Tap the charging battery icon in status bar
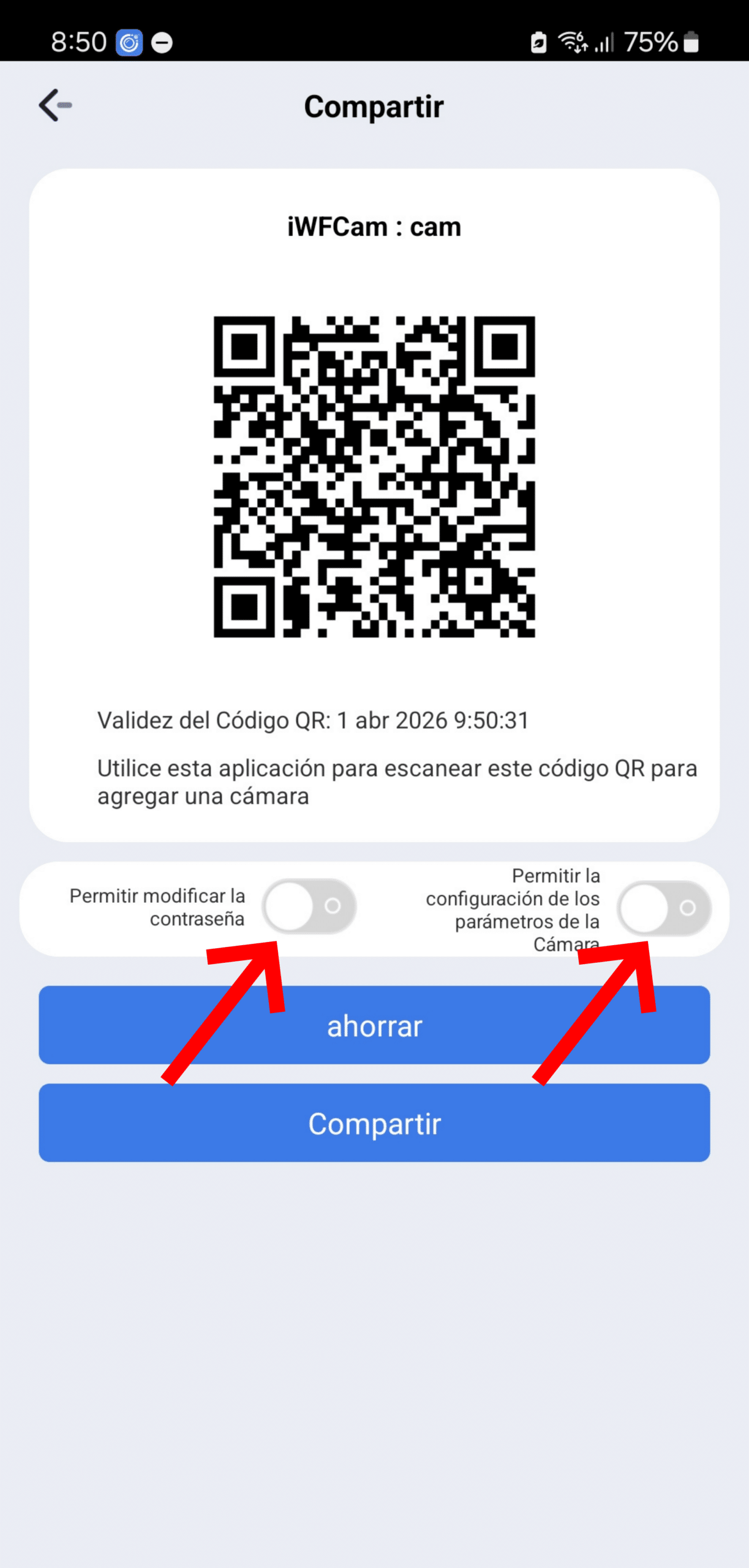 [536, 42]
